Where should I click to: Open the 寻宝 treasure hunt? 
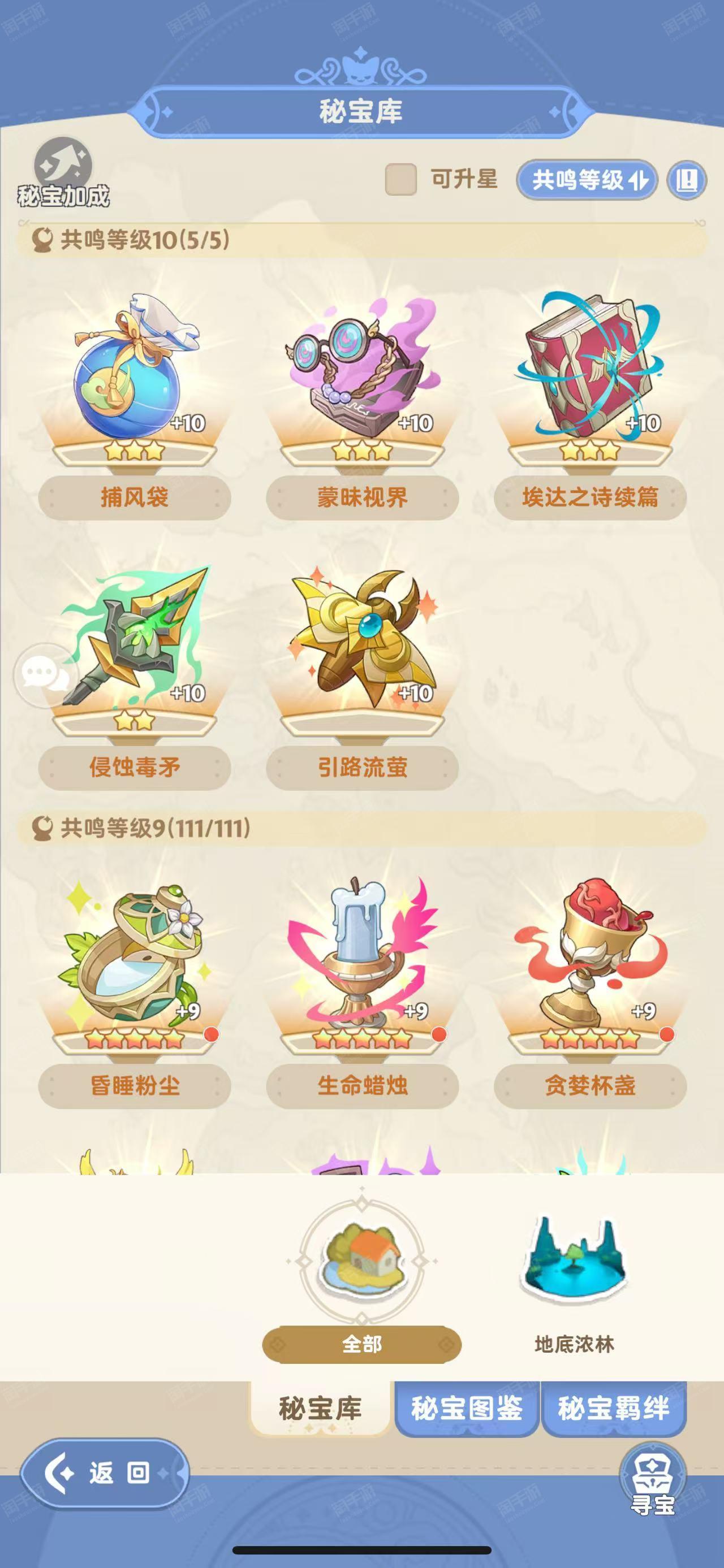tap(652, 1479)
